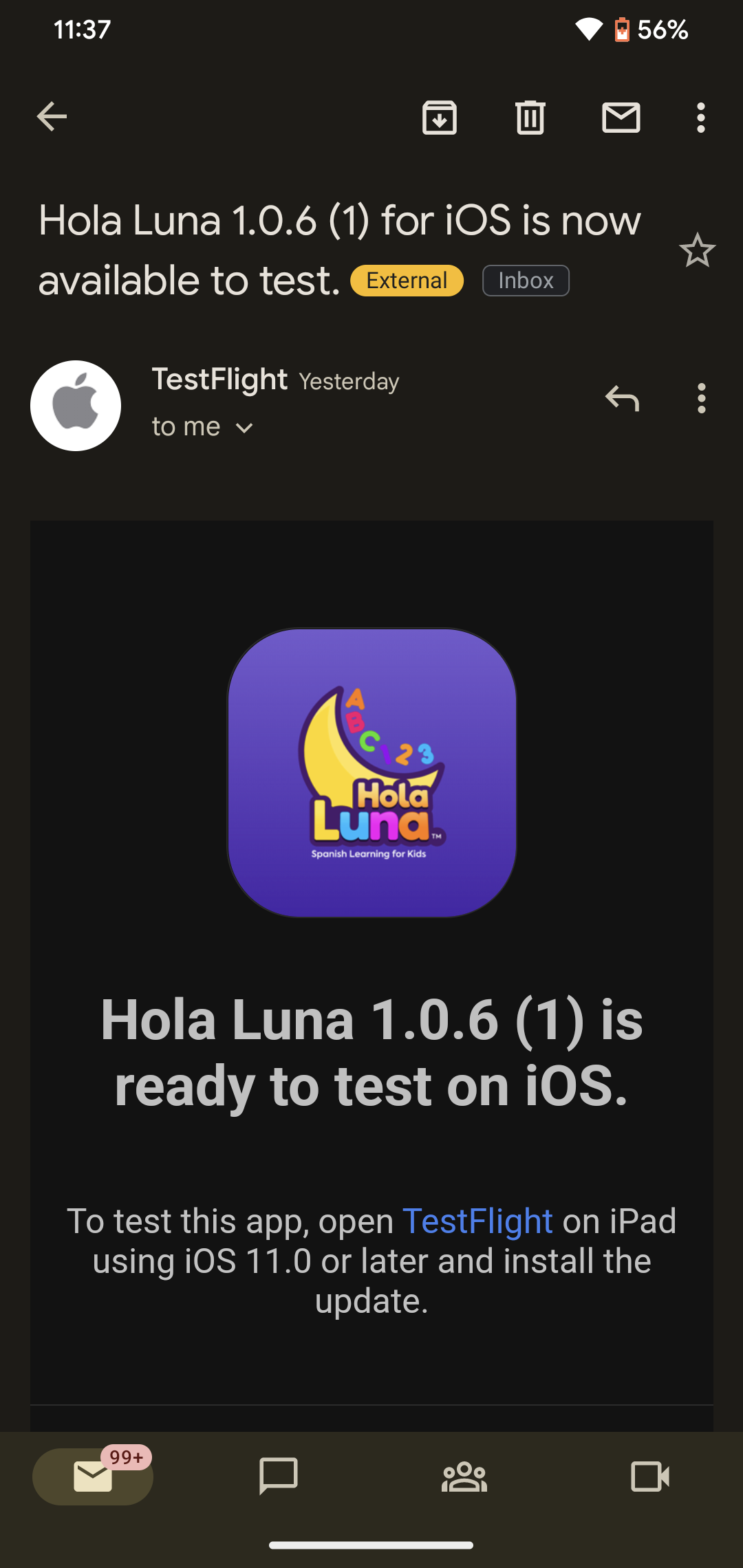Switch to the Spaces tab
This screenshot has width=743, height=1568.
(x=464, y=1477)
